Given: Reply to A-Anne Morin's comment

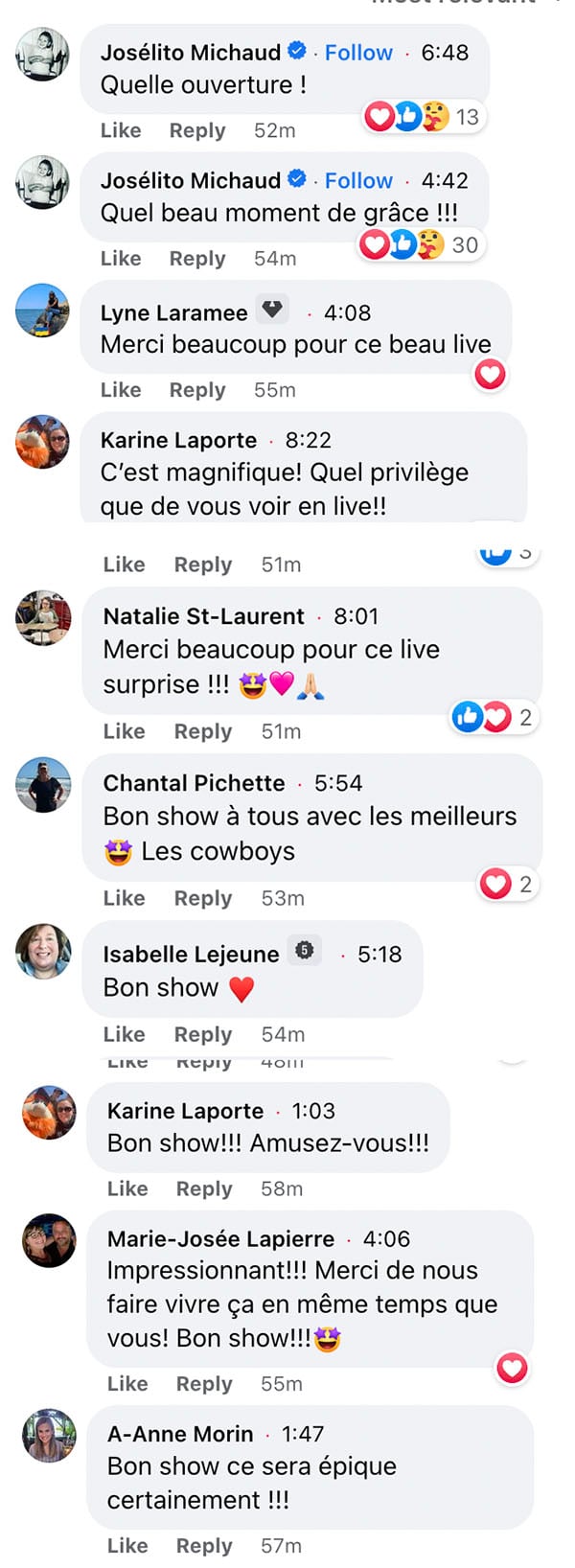Looking at the screenshot, I should (204, 1546).
